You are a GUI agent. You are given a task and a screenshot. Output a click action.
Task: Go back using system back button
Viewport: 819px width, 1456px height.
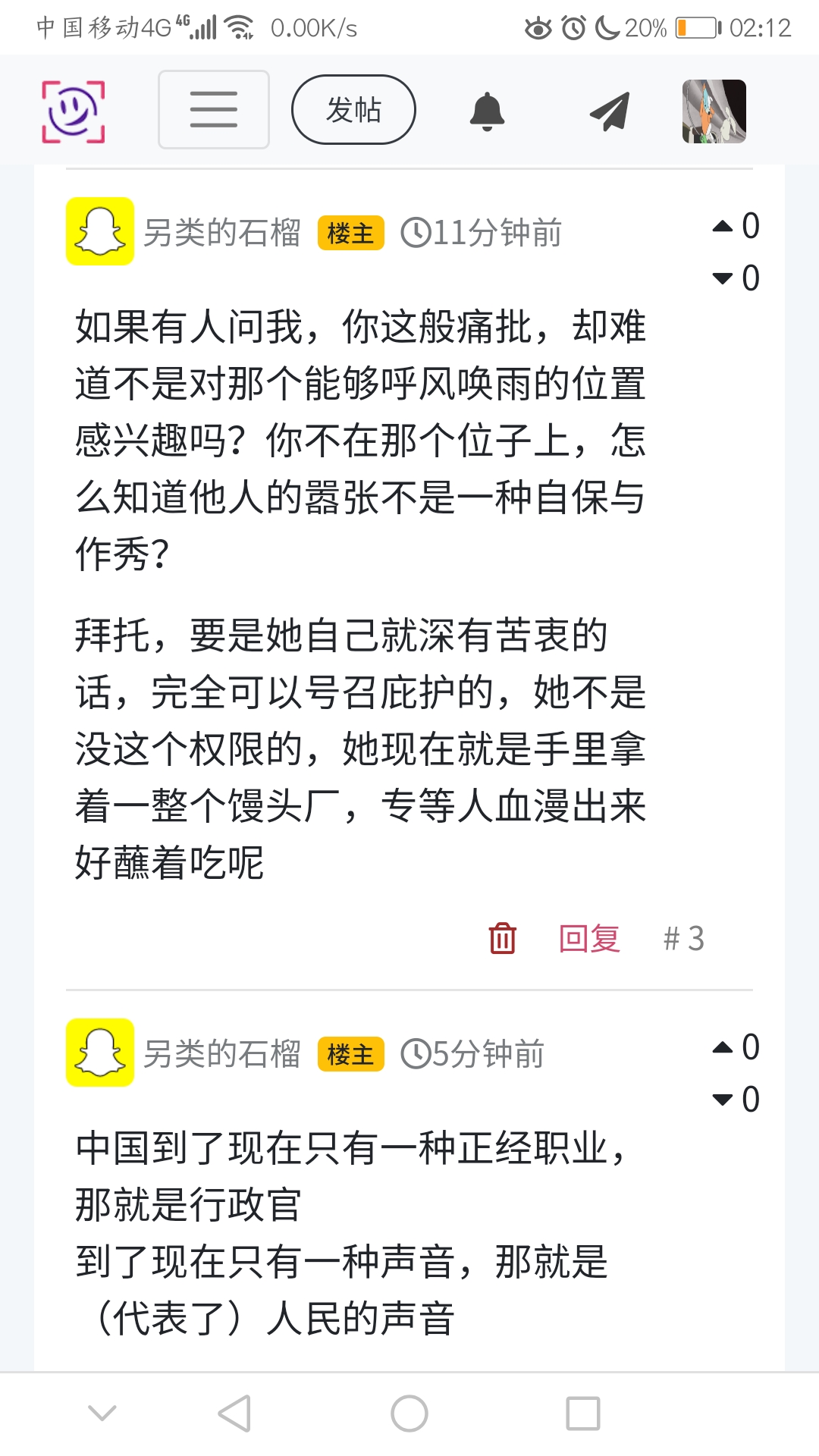(x=234, y=1414)
